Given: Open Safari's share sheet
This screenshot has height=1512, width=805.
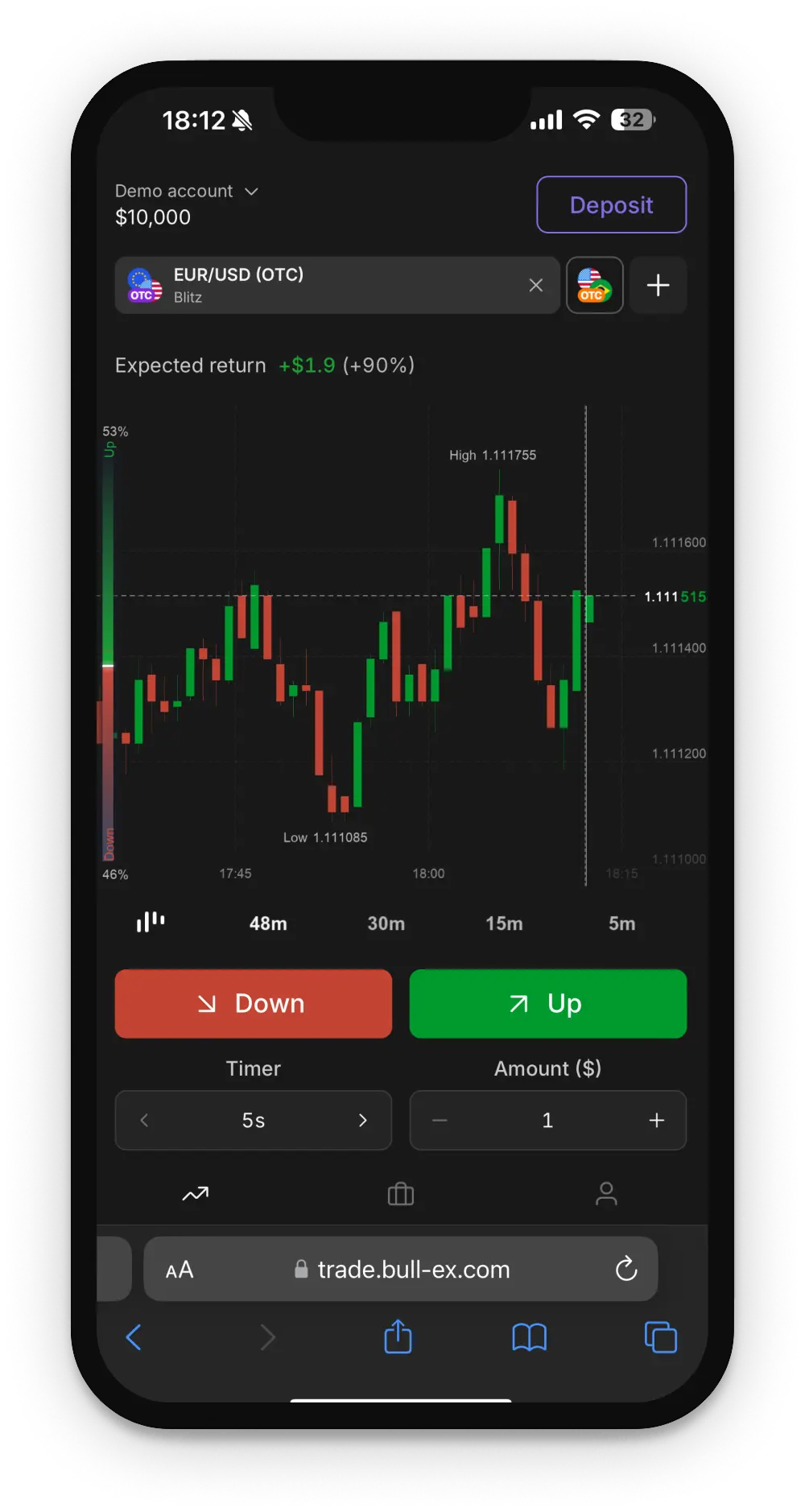Looking at the screenshot, I should [398, 1337].
